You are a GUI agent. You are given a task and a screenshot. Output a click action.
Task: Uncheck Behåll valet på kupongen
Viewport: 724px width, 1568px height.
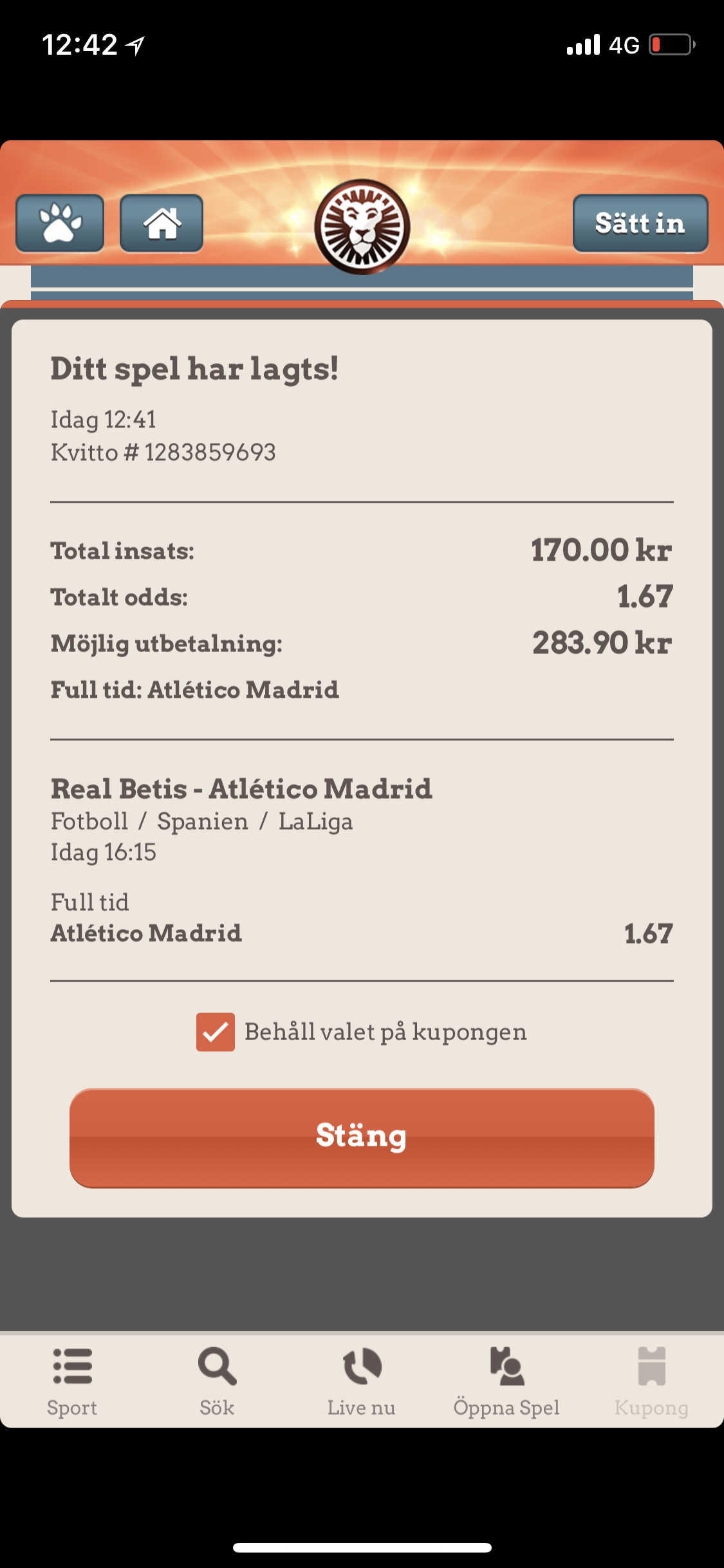(216, 1032)
